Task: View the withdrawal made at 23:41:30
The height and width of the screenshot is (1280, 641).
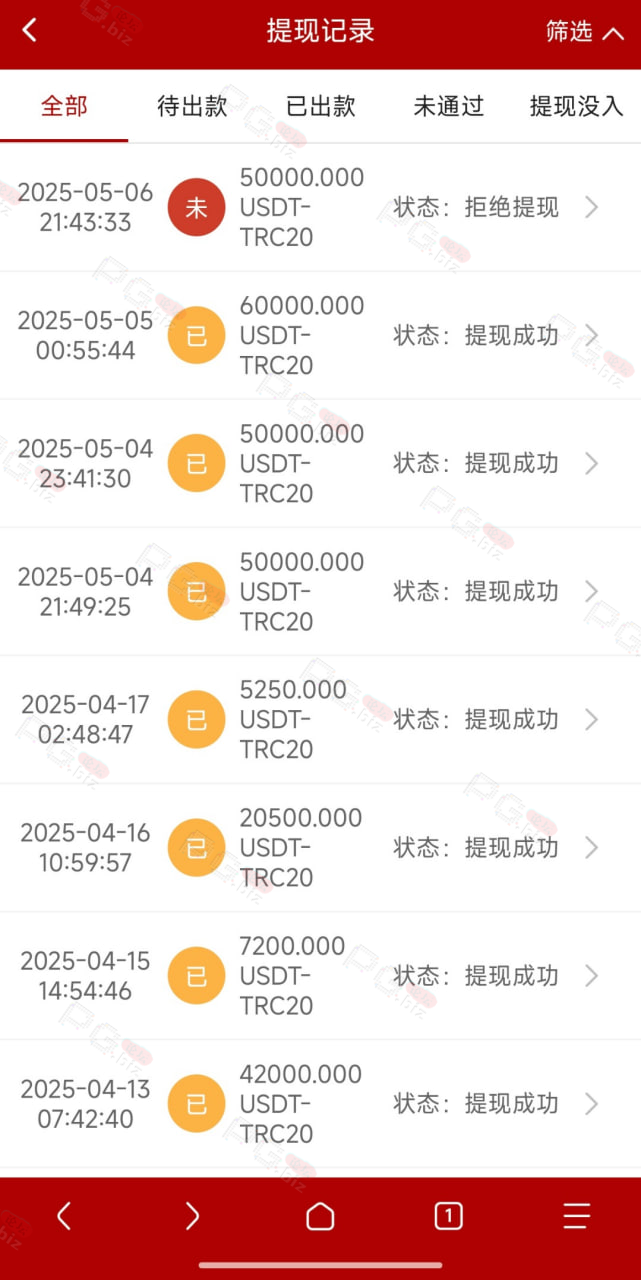Action: tap(320, 464)
